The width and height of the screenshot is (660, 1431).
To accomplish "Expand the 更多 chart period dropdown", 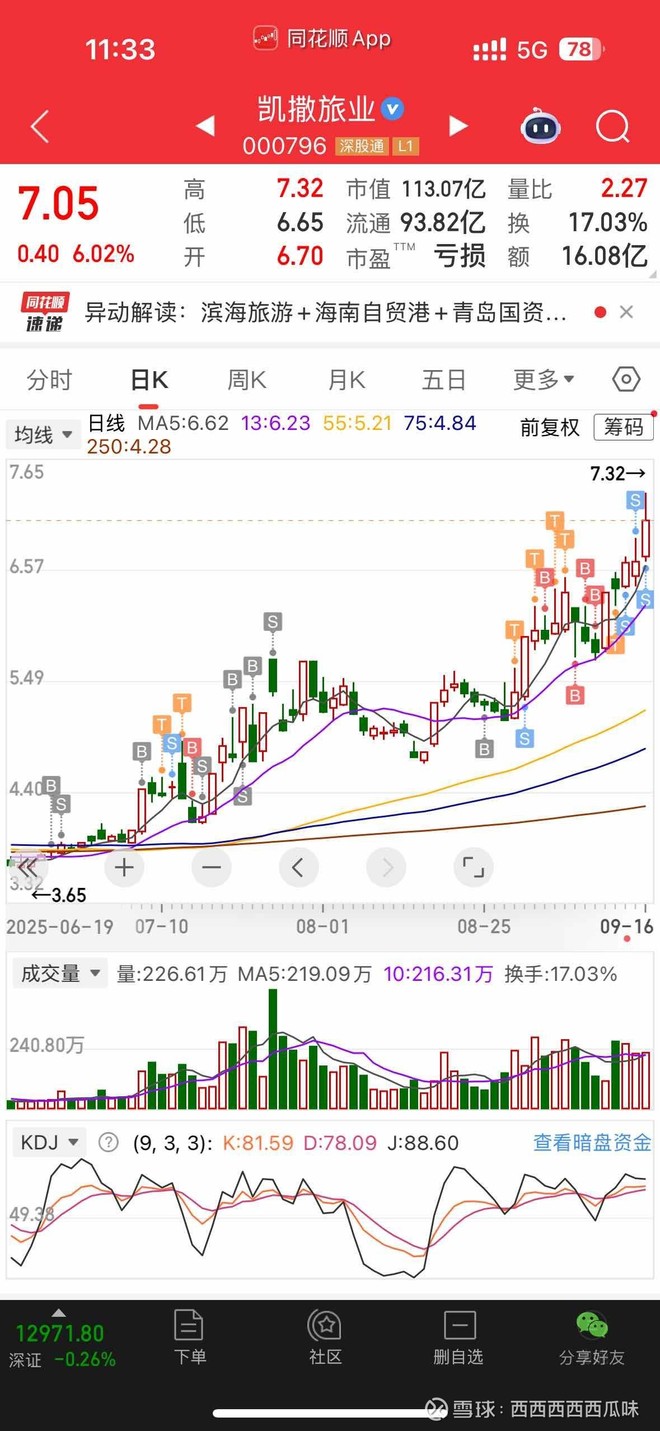I will click(543, 380).
